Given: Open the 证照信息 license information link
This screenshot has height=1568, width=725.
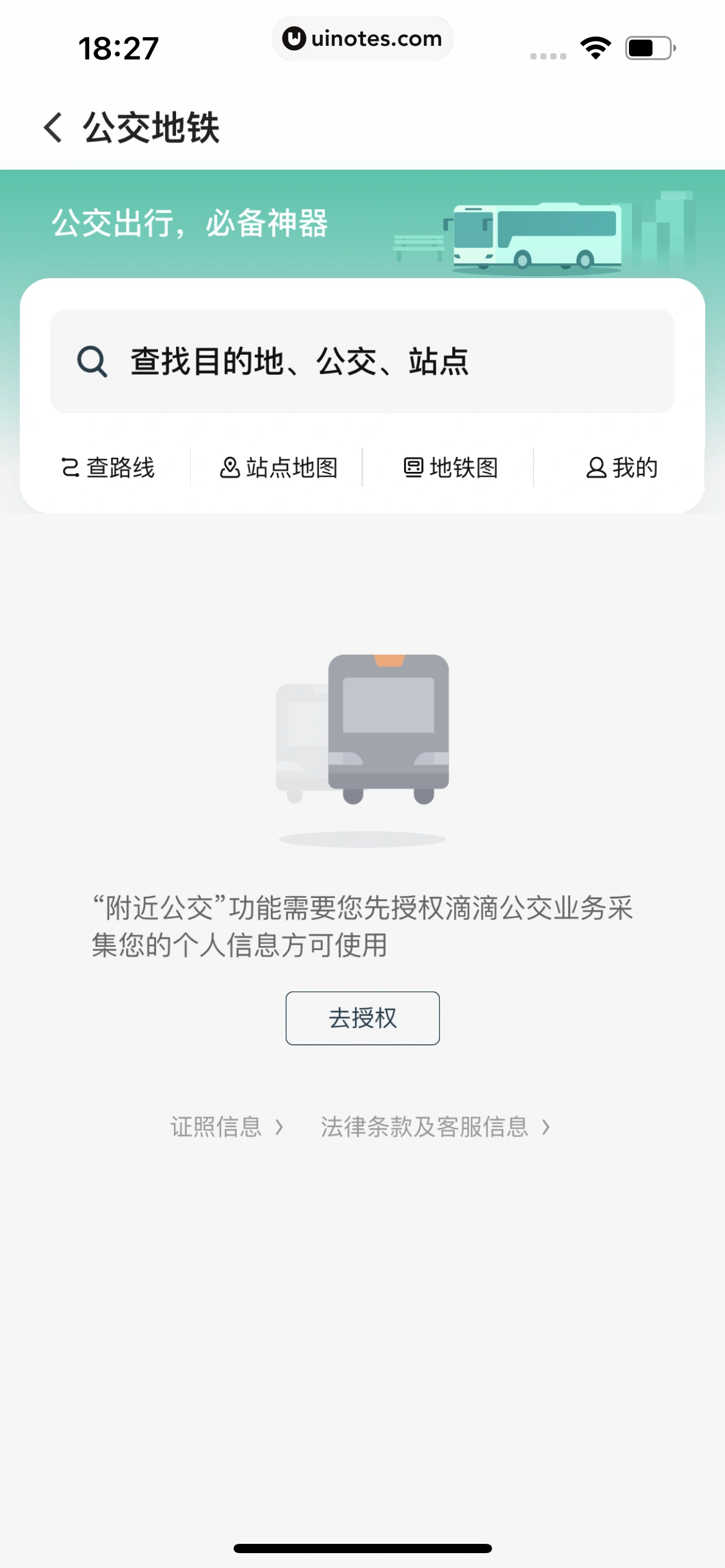Looking at the screenshot, I should 217,1127.
